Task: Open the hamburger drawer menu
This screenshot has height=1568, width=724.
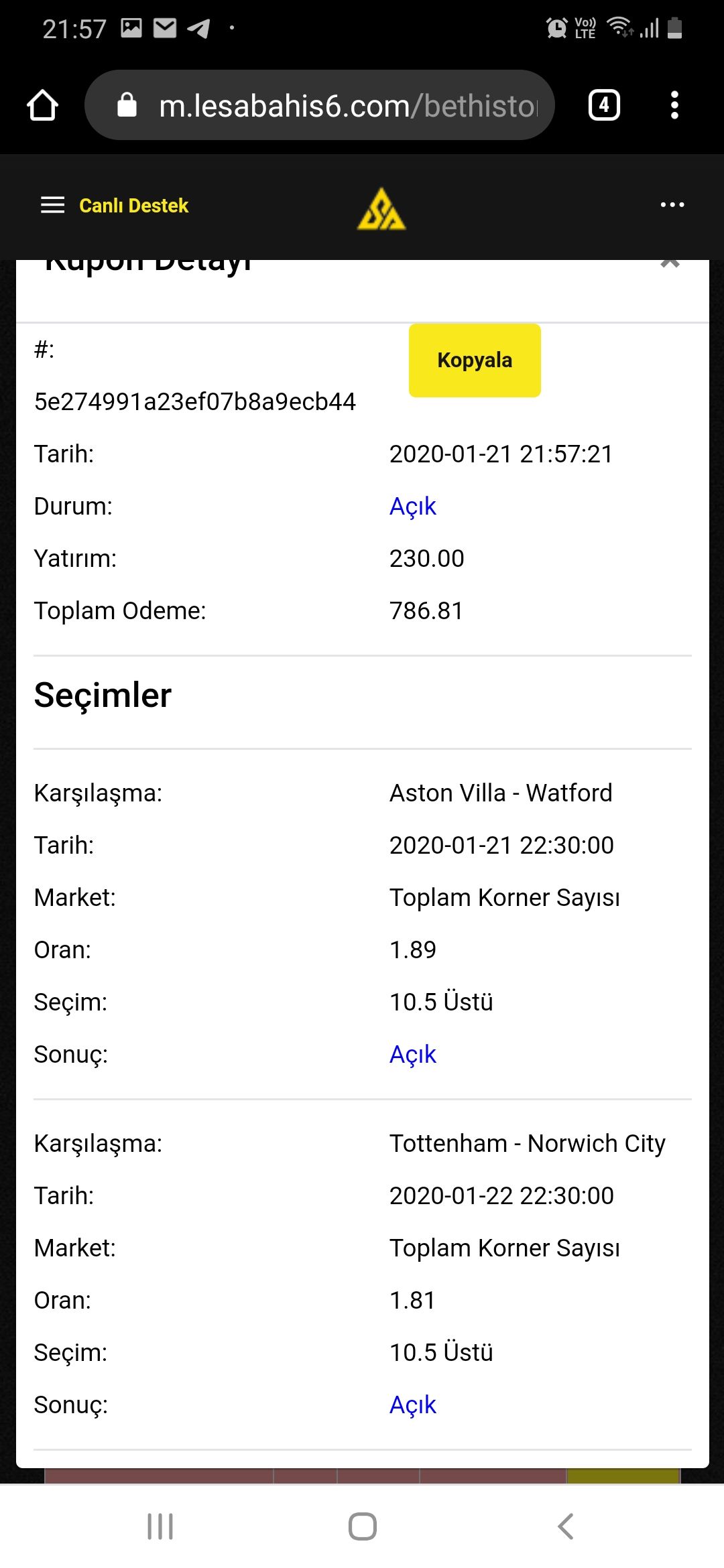Action: pyautogui.click(x=53, y=205)
